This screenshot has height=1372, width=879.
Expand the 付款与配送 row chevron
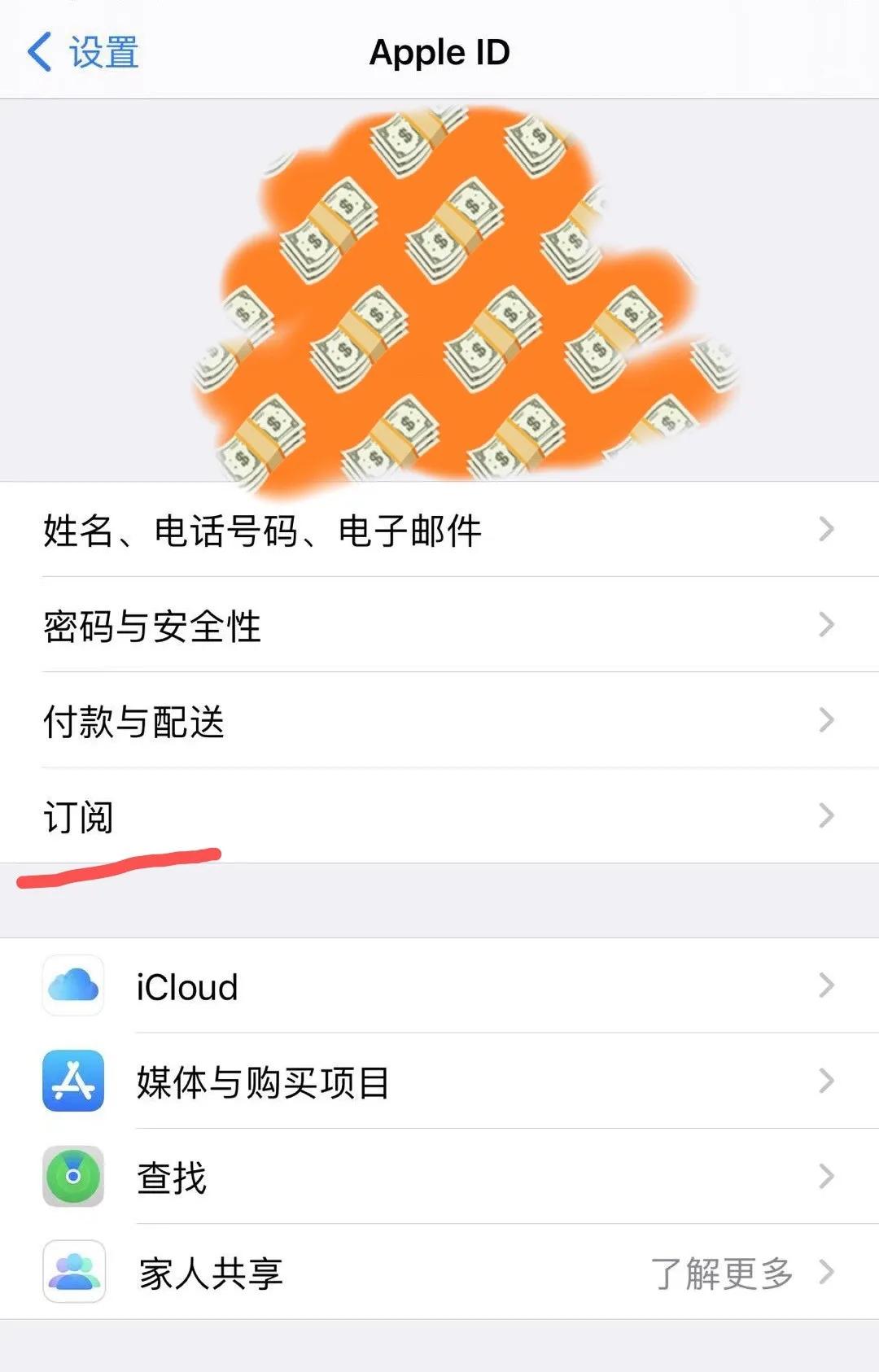tap(829, 720)
